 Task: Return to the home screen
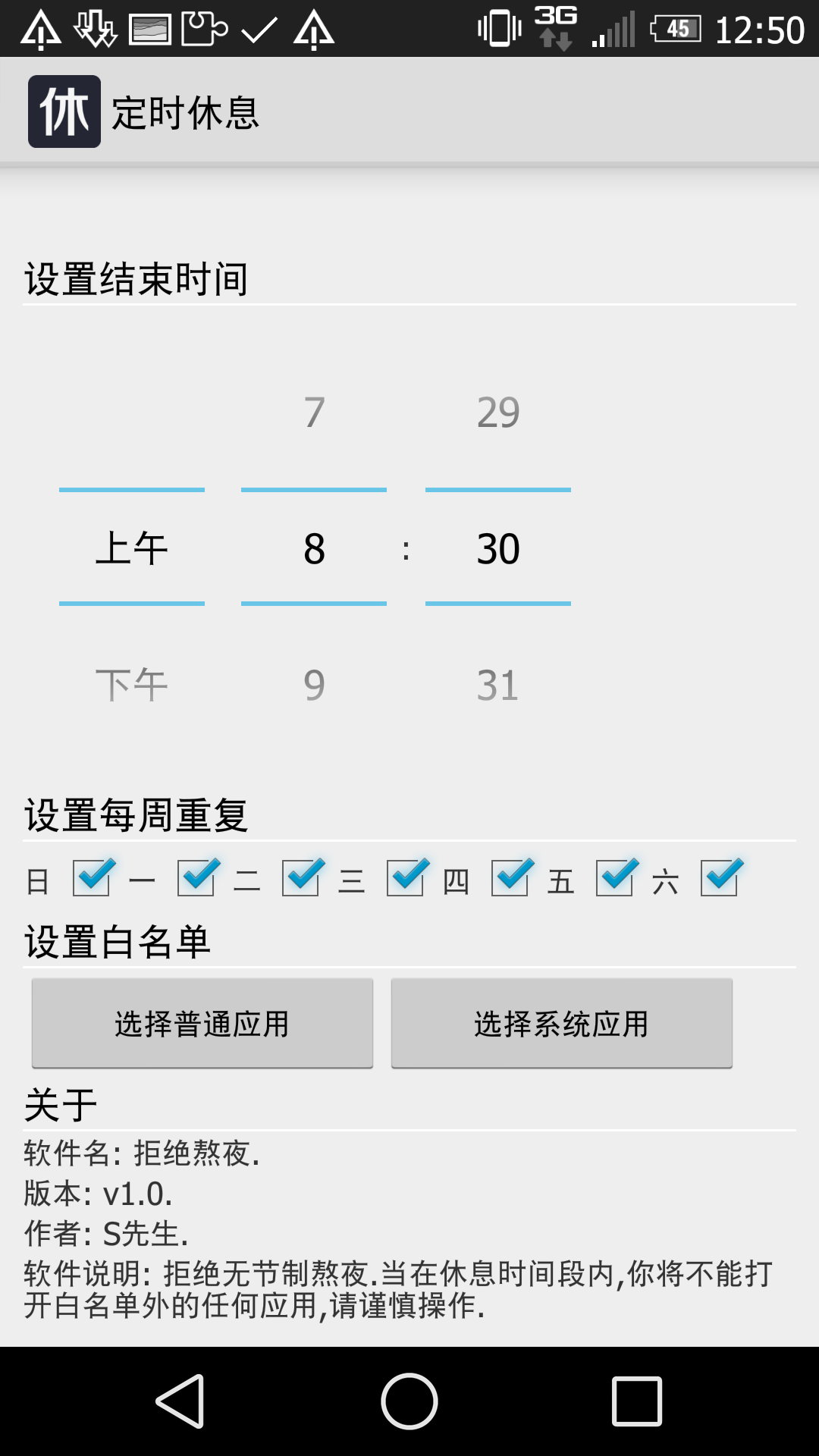click(409, 1401)
